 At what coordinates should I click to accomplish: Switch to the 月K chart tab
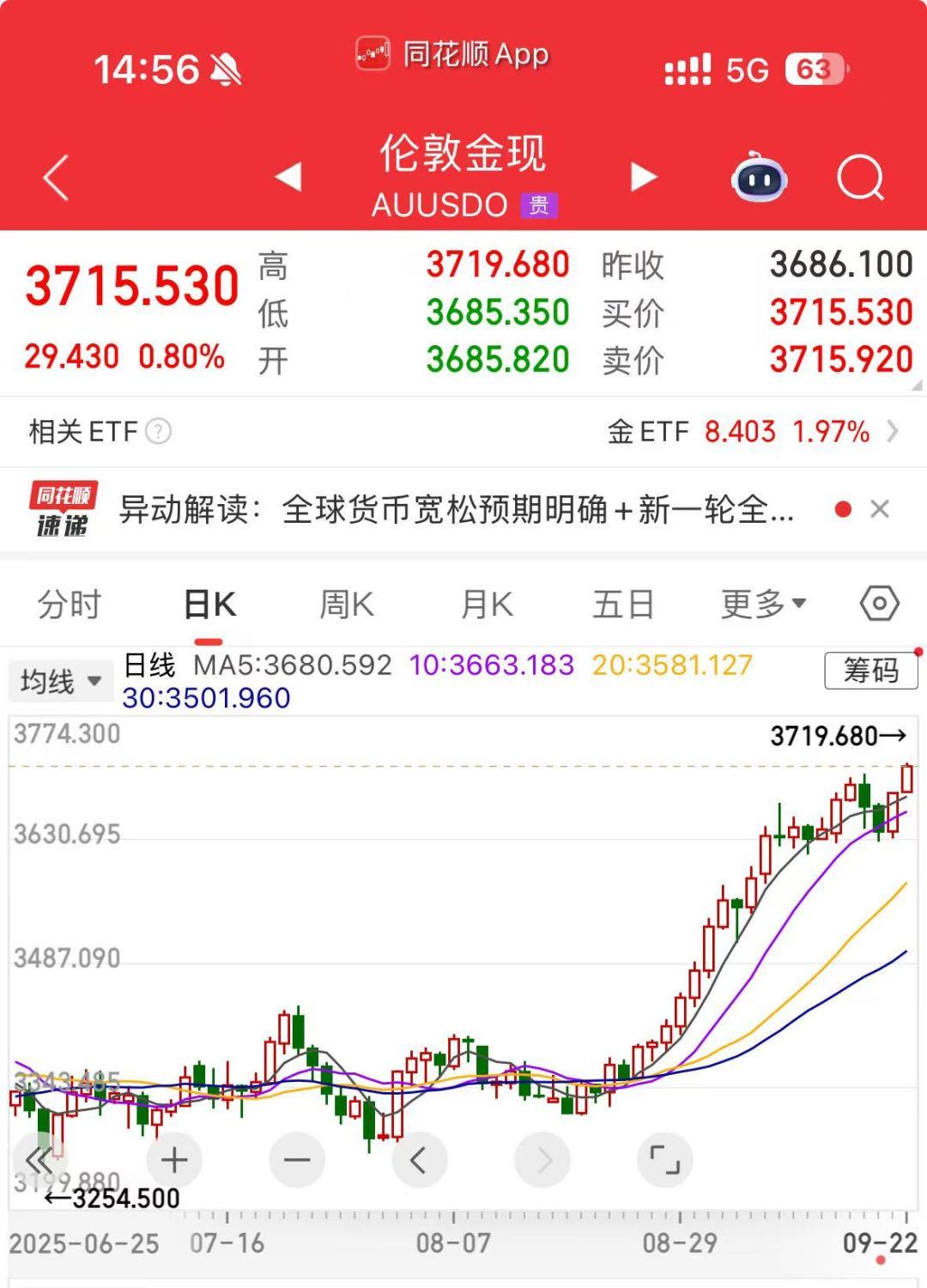tap(487, 605)
